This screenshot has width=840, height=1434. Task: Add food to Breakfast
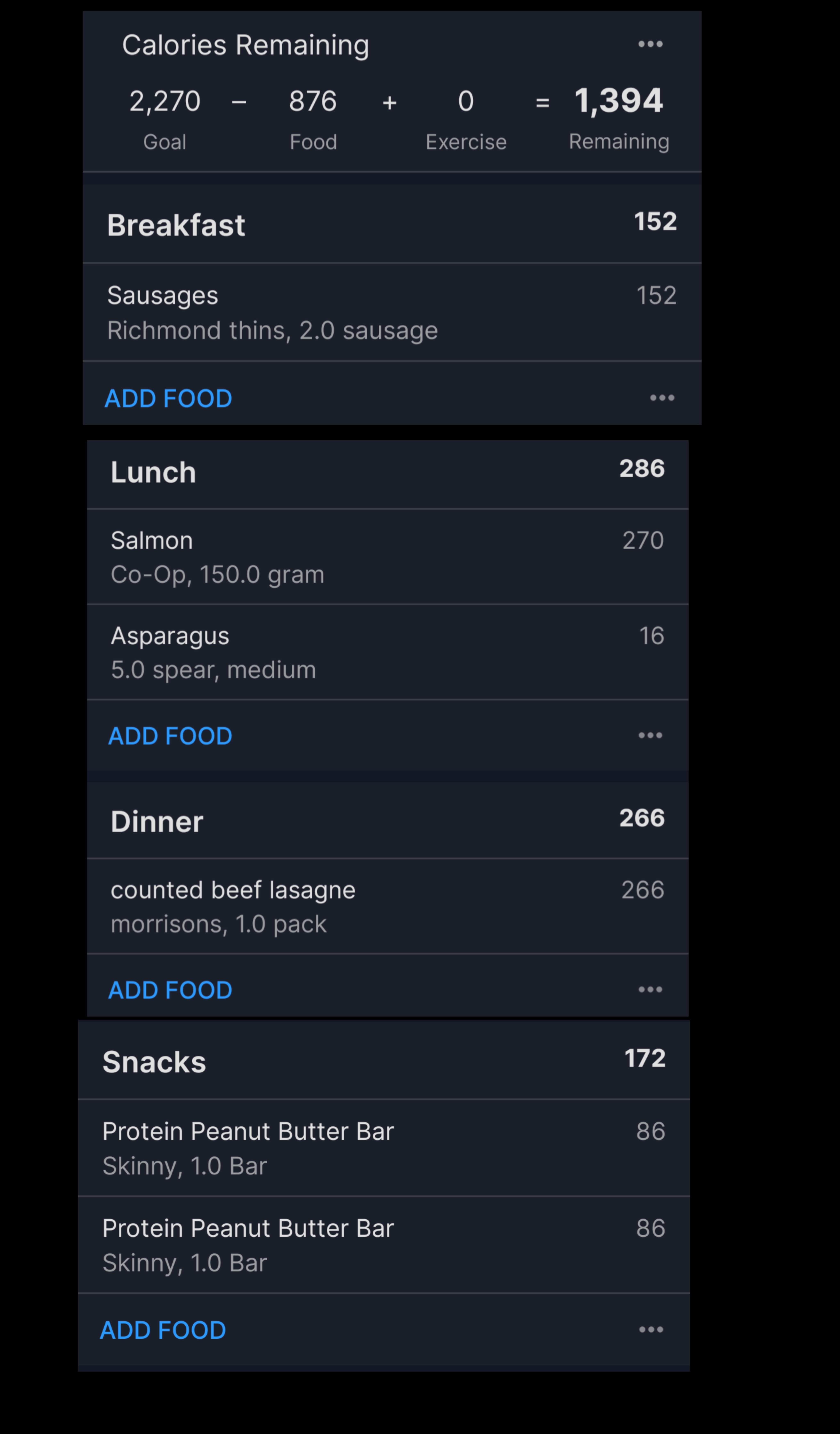pyautogui.click(x=168, y=398)
